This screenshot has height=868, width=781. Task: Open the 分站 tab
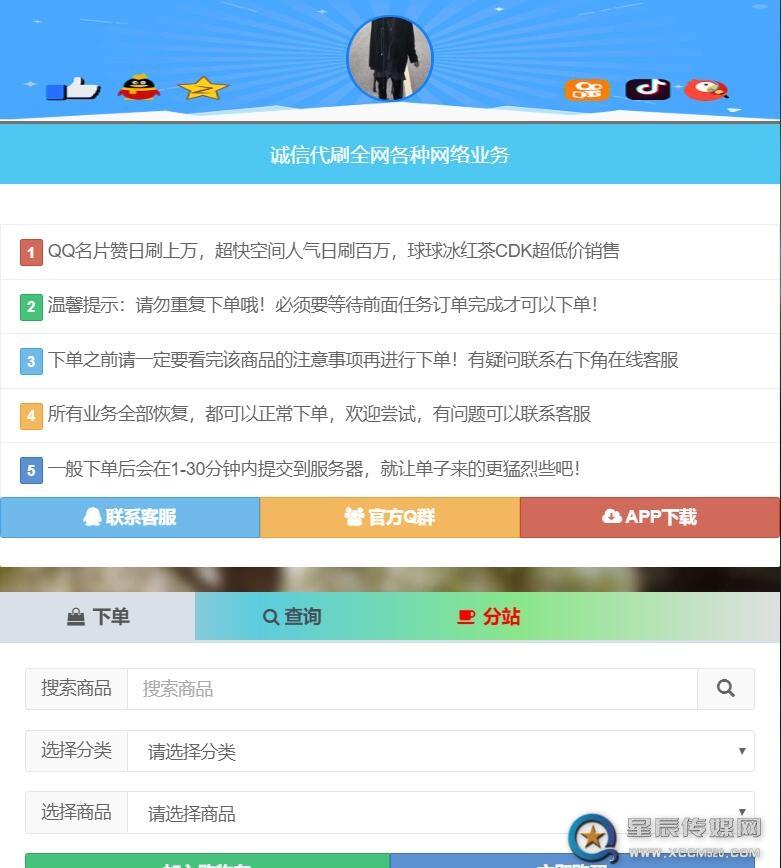(x=489, y=617)
